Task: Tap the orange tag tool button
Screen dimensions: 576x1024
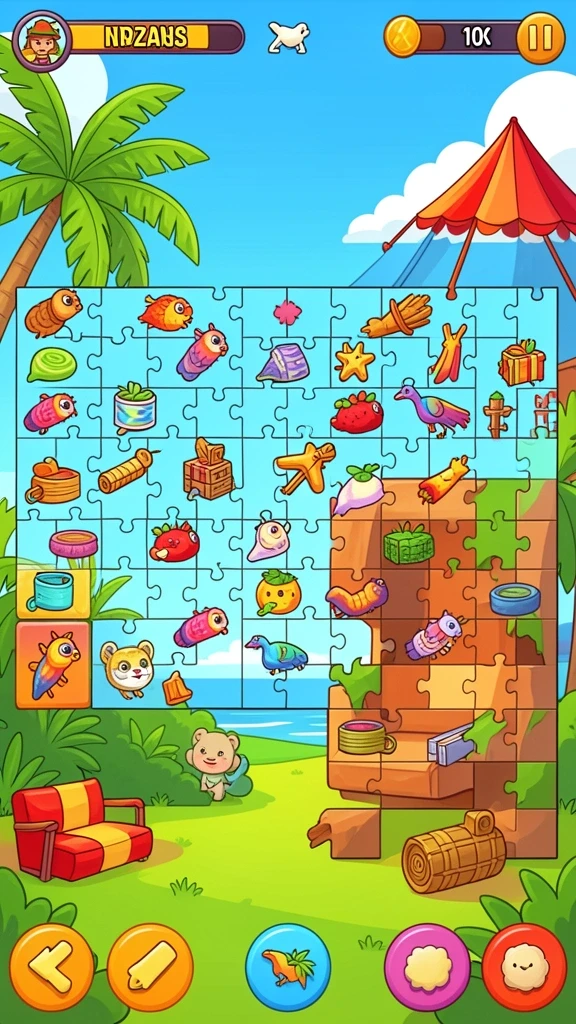Action: coord(150,967)
